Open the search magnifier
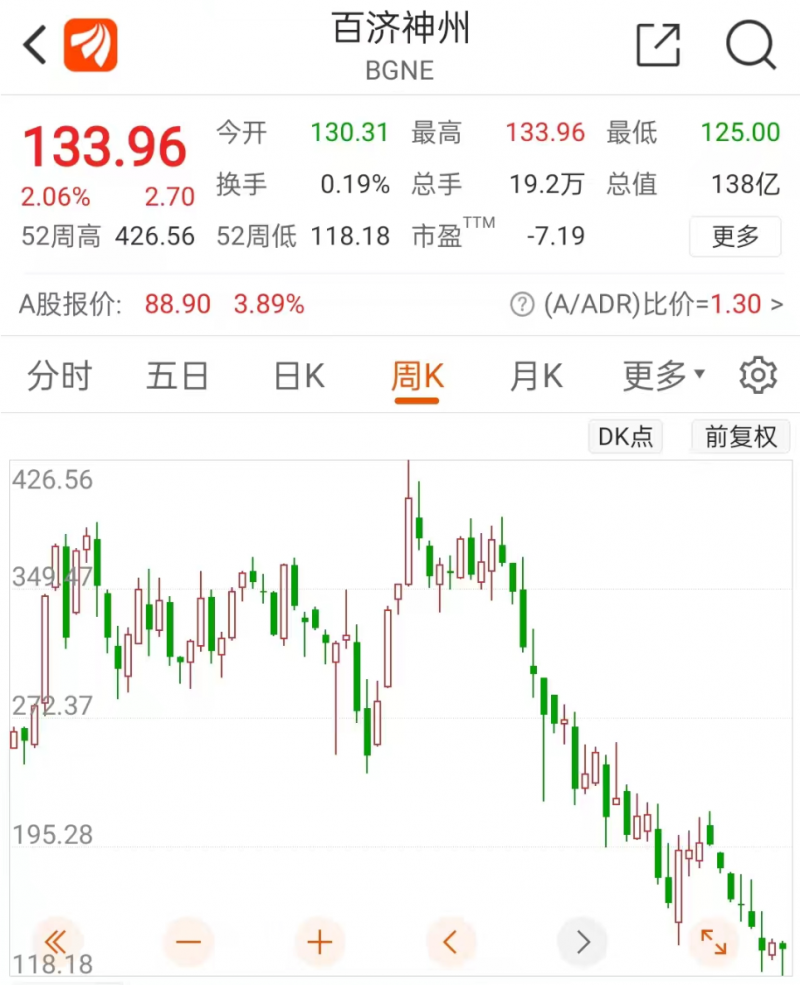 click(x=750, y=45)
